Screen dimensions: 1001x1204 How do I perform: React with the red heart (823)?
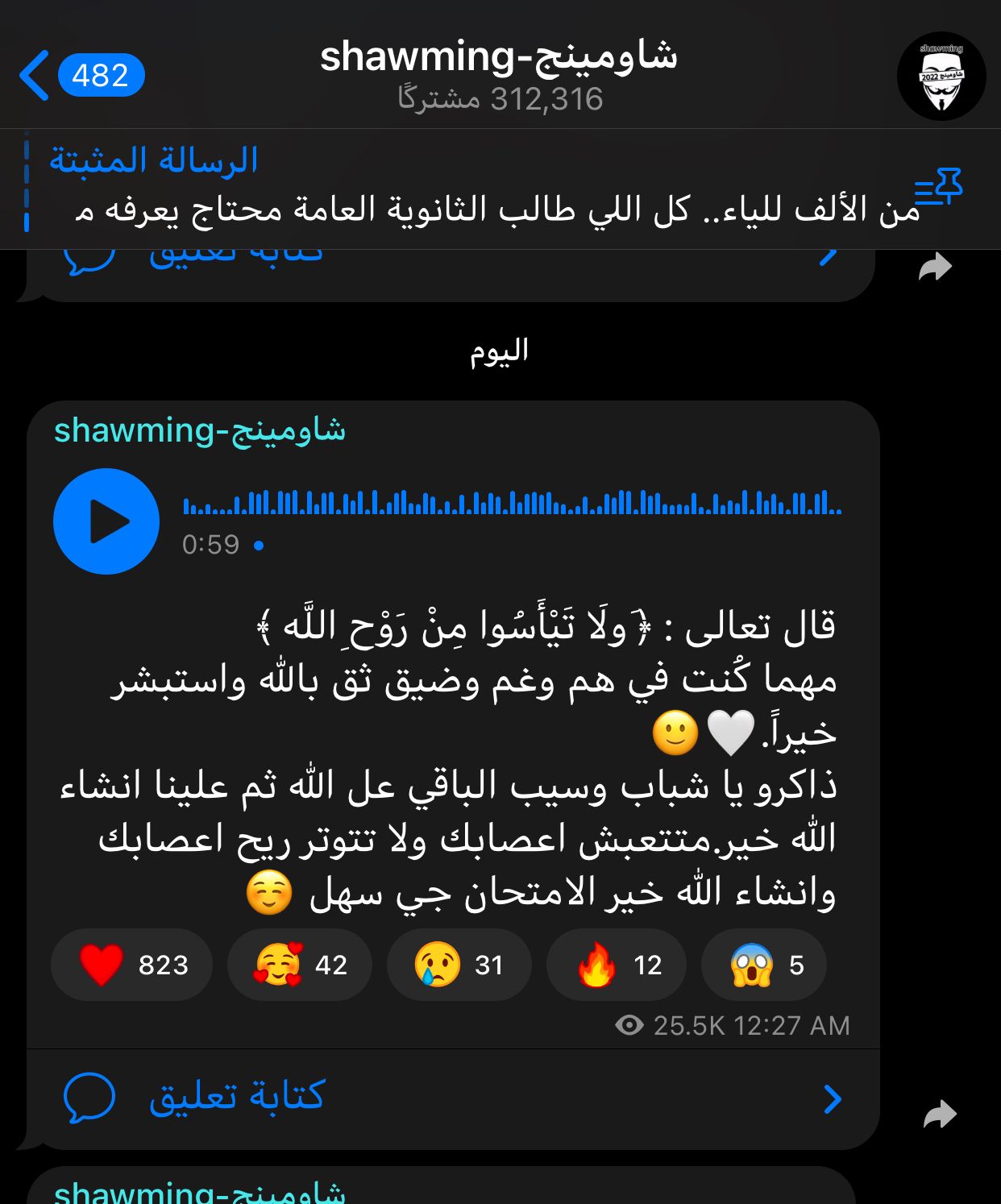tap(132, 965)
